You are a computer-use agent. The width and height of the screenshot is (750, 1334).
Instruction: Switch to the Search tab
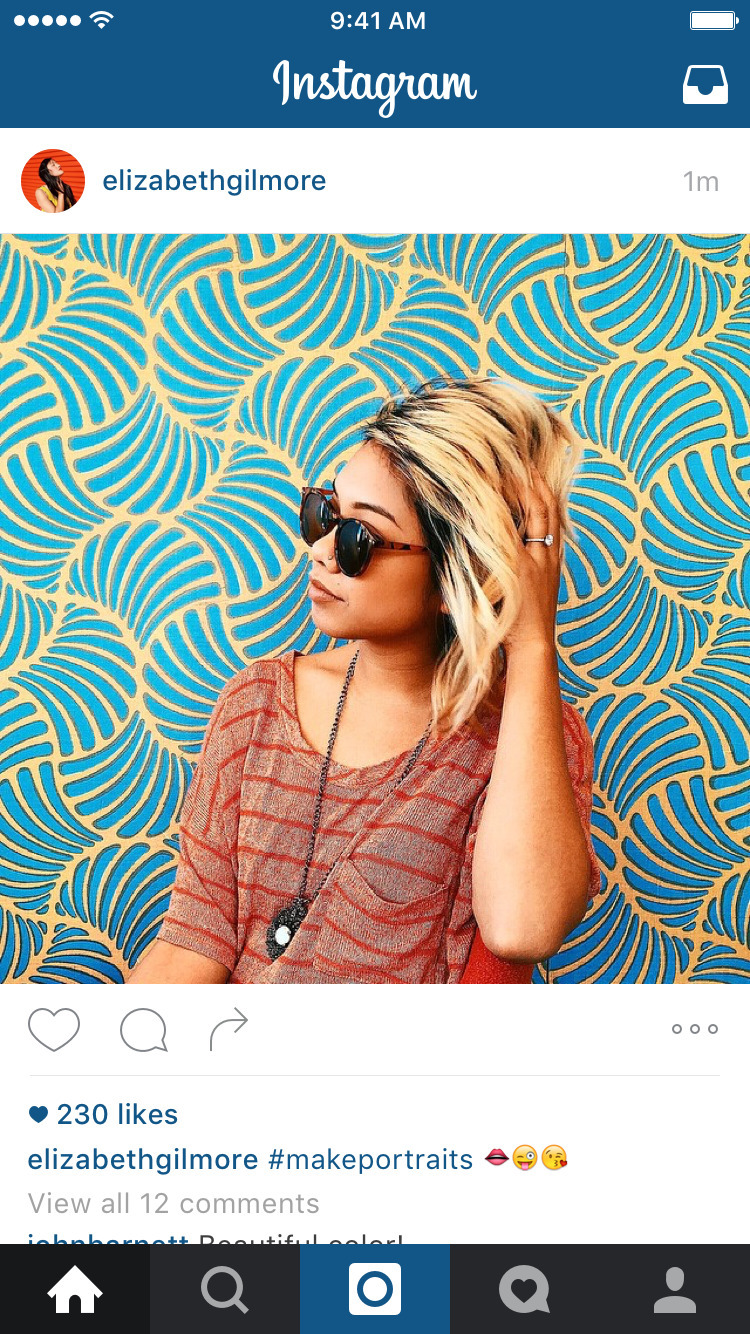(x=225, y=1290)
